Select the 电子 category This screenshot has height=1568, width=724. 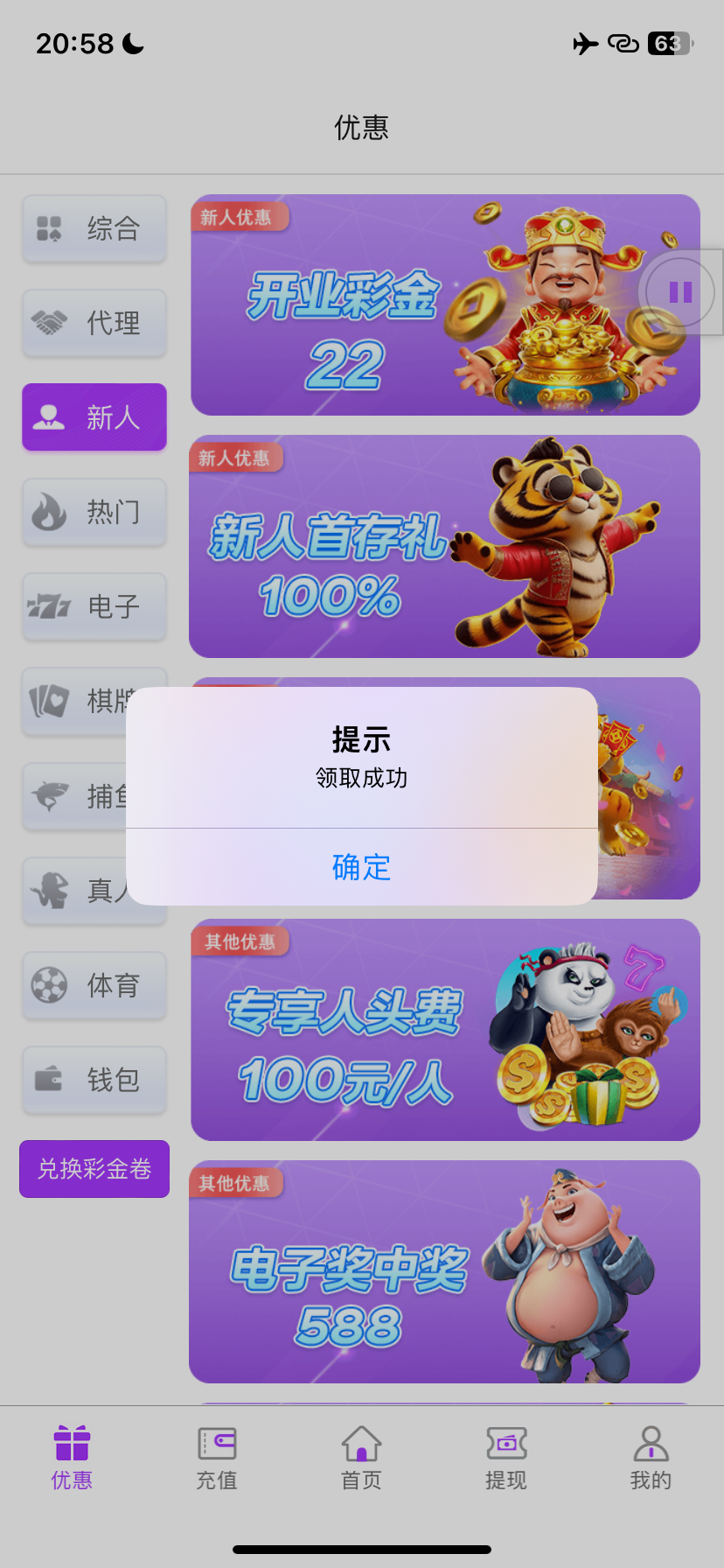94,606
